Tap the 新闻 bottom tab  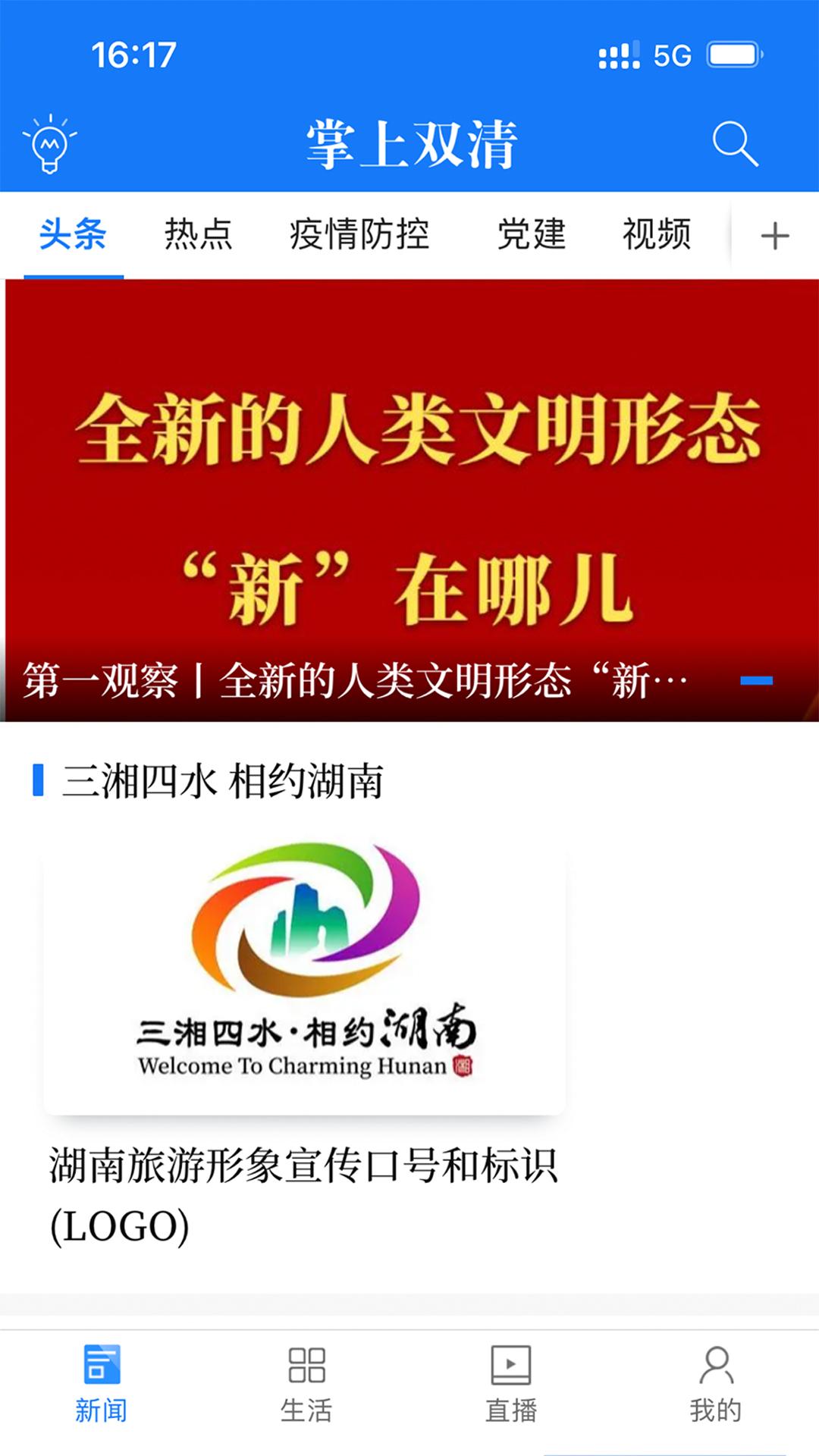pos(102,1385)
